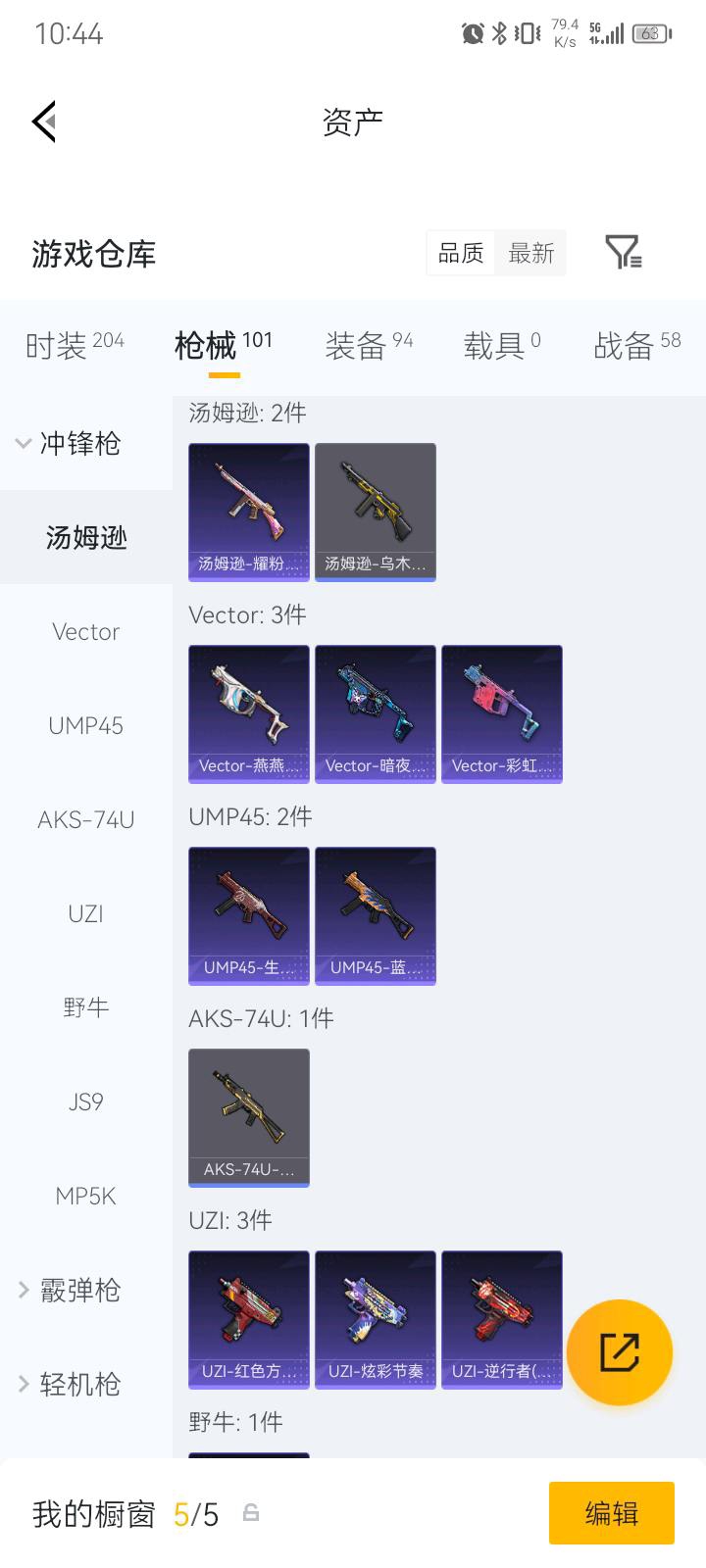Tap the orange floating share button
Image resolution: width=706 pixels, height=1568 pixels.
click(x=620, y=1352)
